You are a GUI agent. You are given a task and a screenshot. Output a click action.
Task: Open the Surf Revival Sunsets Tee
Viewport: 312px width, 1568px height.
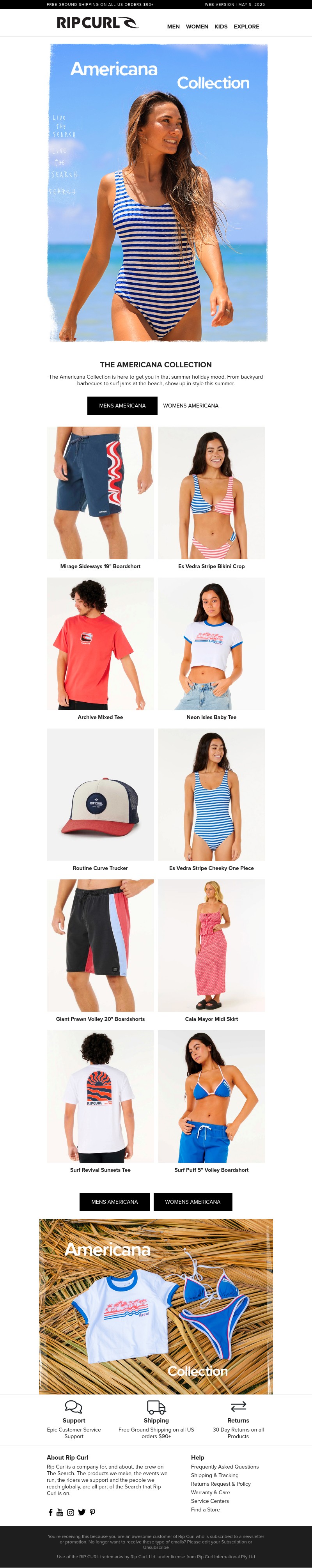tap(100, 1096)
